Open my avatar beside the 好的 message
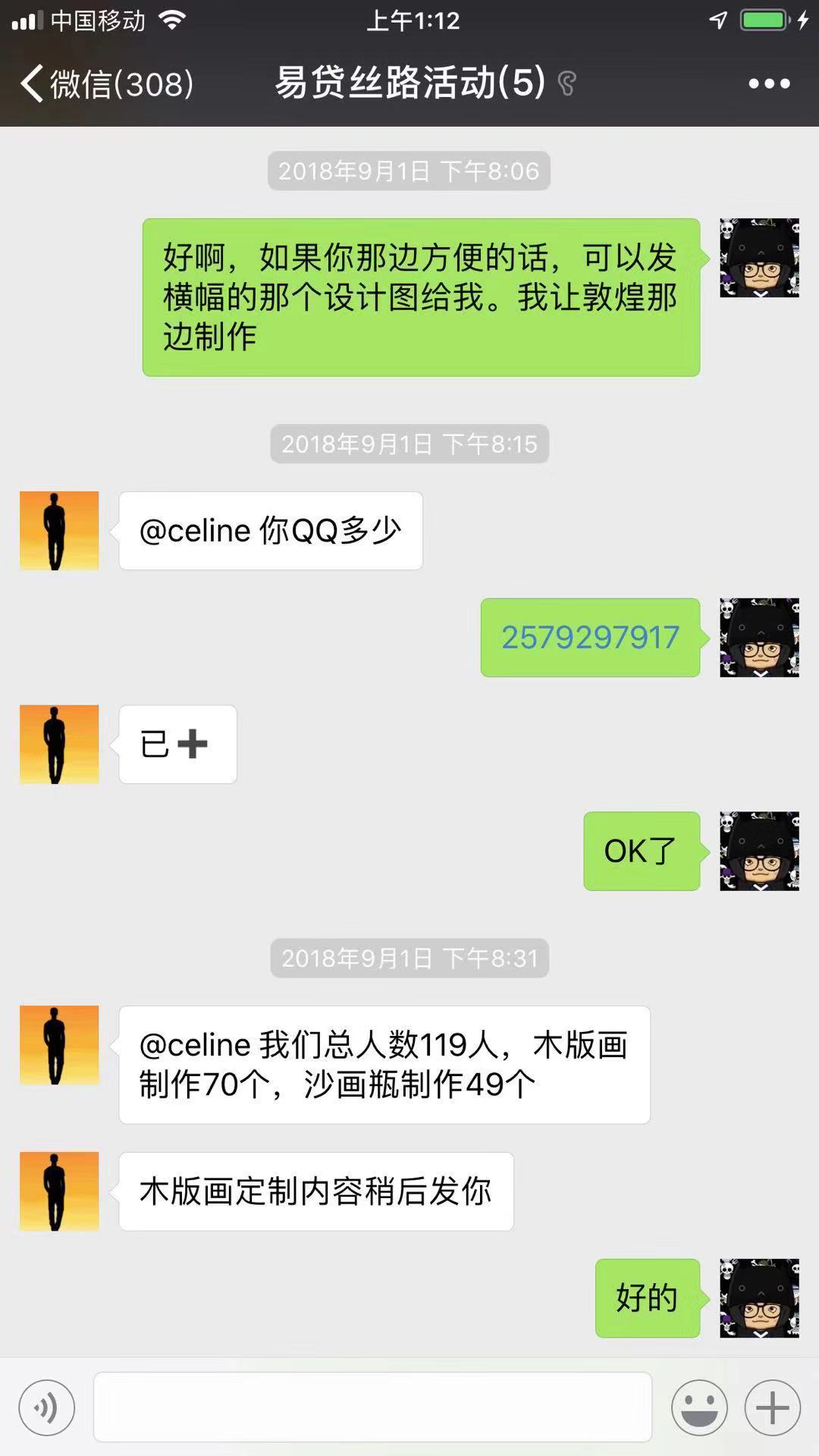819x1456 pixels. tap(759, 1298)
